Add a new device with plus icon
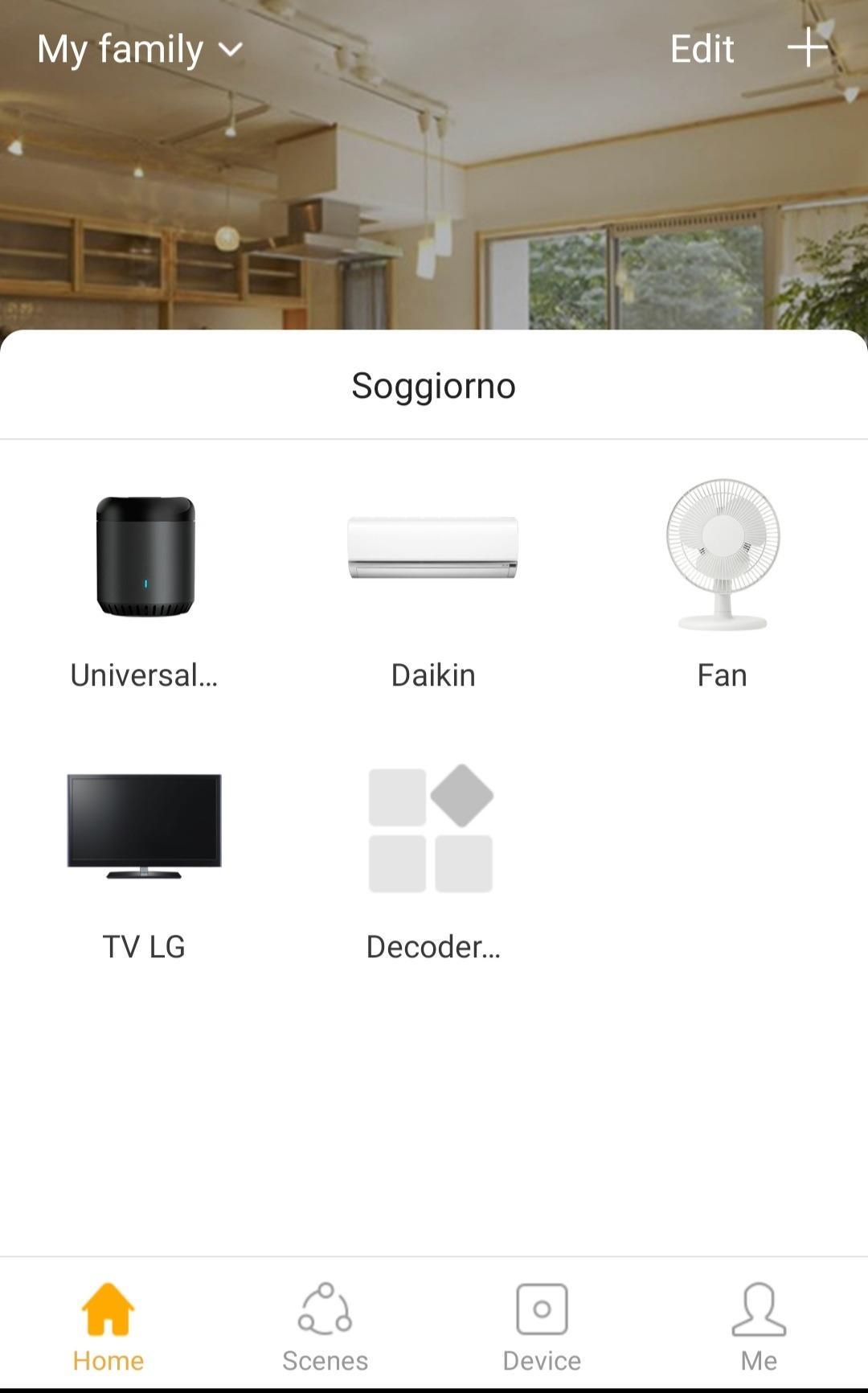Image resolution: width=868 pixels, height=1393 pixels. click(x=807, y=48)
